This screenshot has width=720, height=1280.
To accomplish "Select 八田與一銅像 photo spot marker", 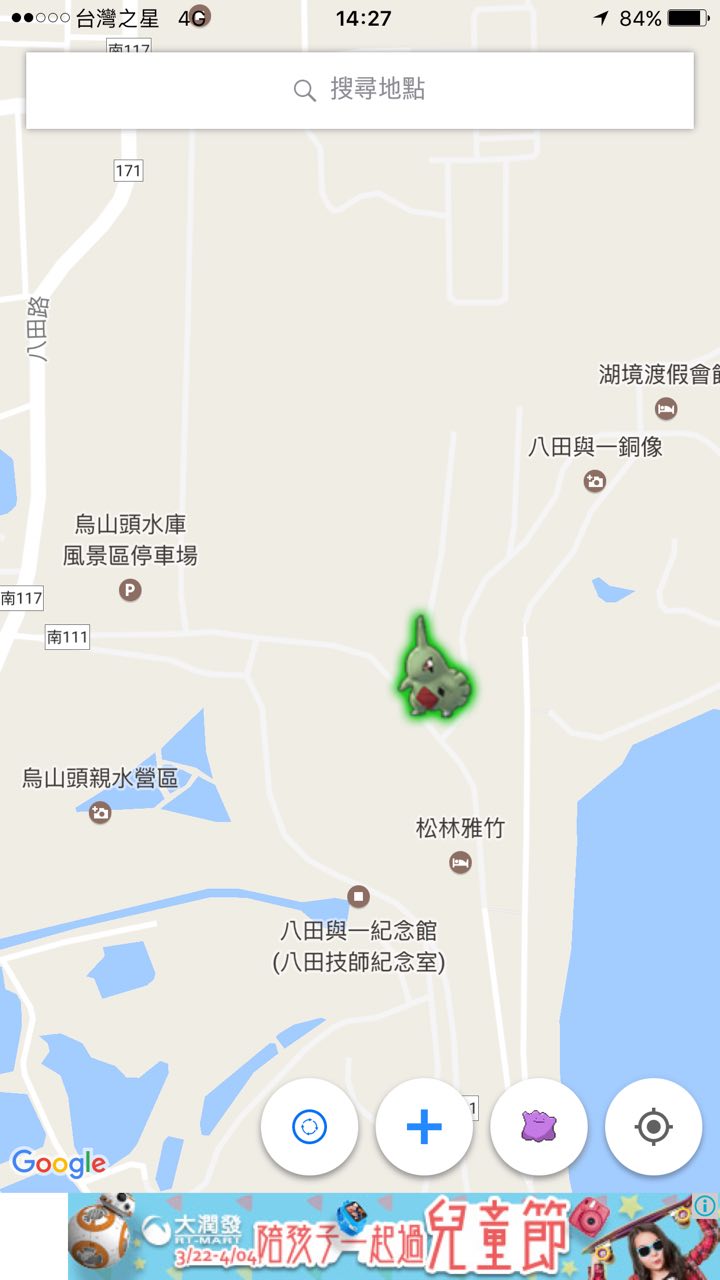I will pos(595,481).
